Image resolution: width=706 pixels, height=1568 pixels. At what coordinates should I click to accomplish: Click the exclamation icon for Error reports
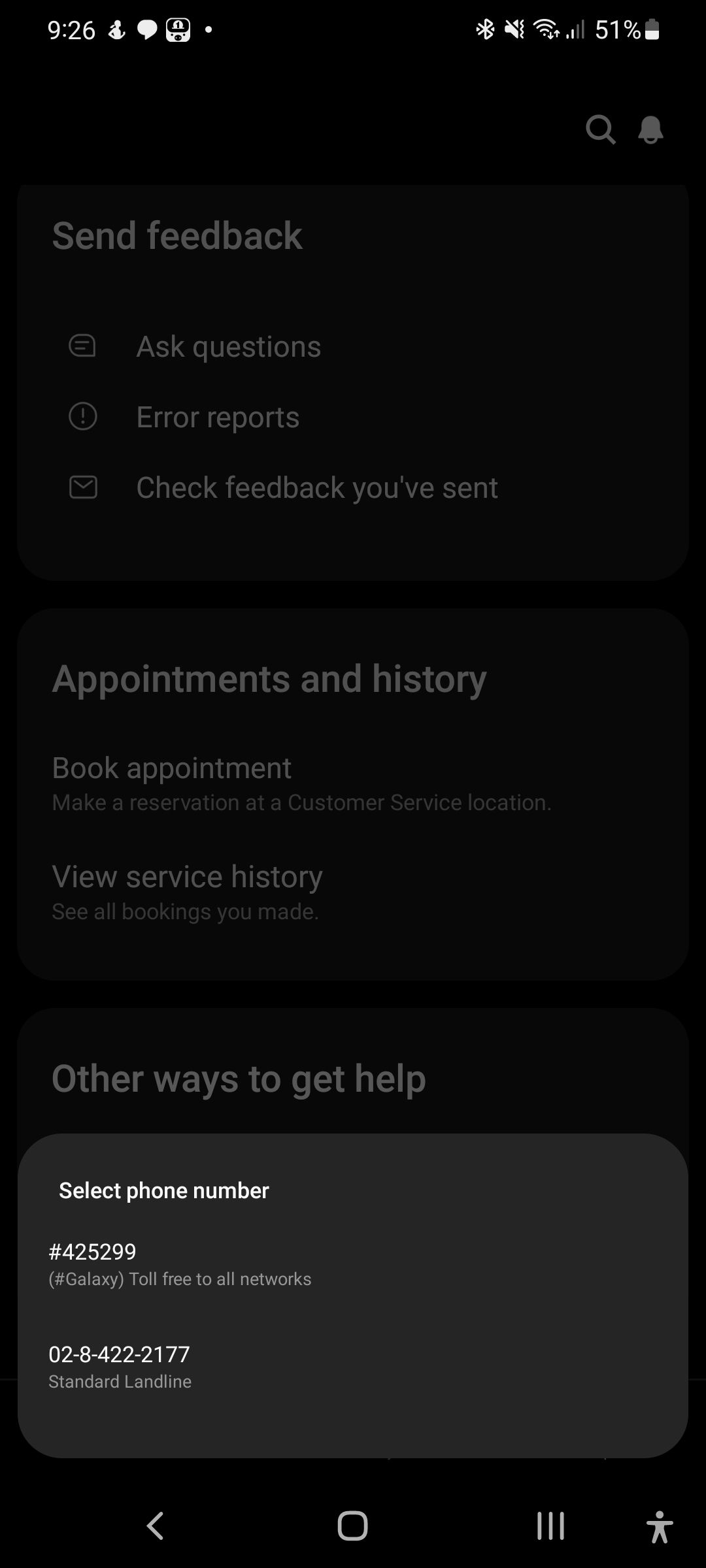click(x=82, y=416)
